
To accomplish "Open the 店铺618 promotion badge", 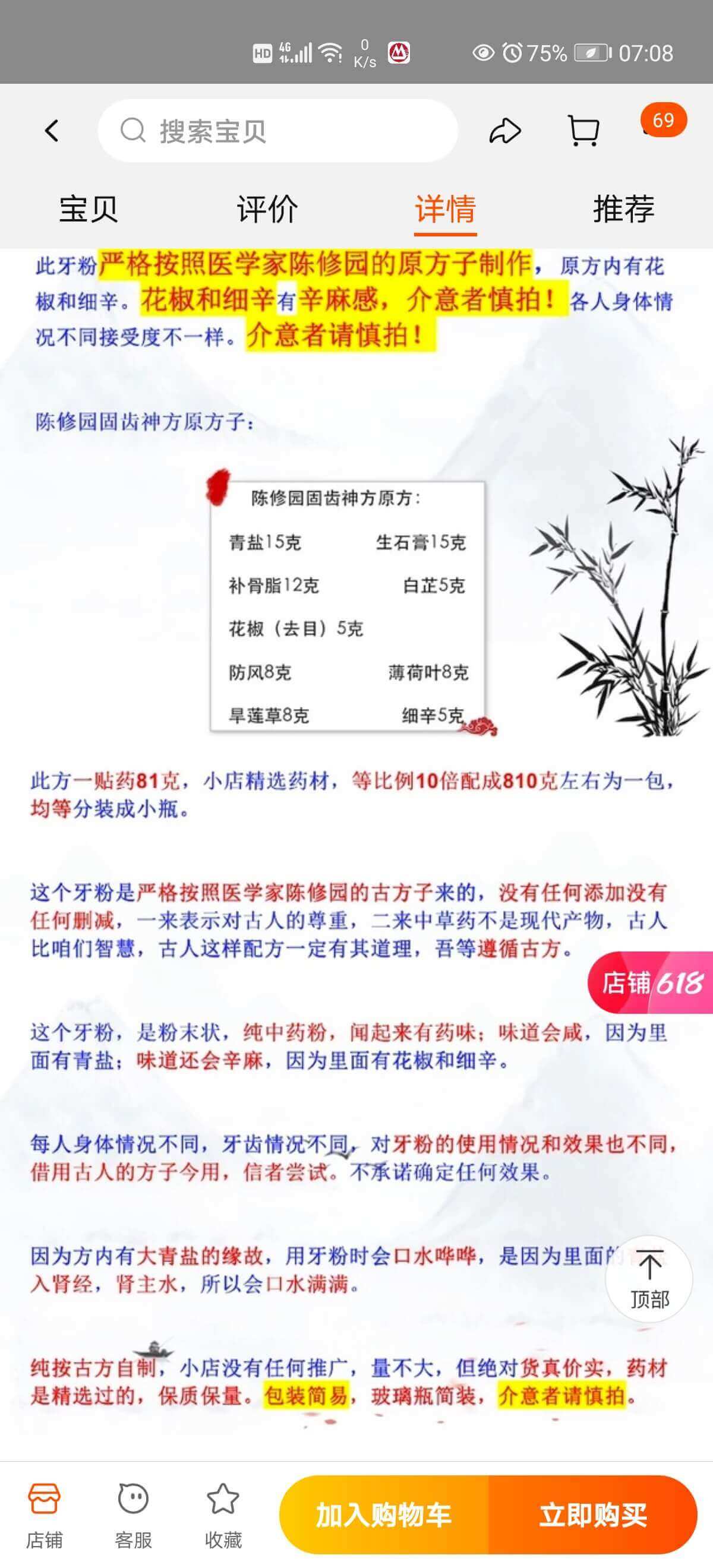I will click(651, 982).
